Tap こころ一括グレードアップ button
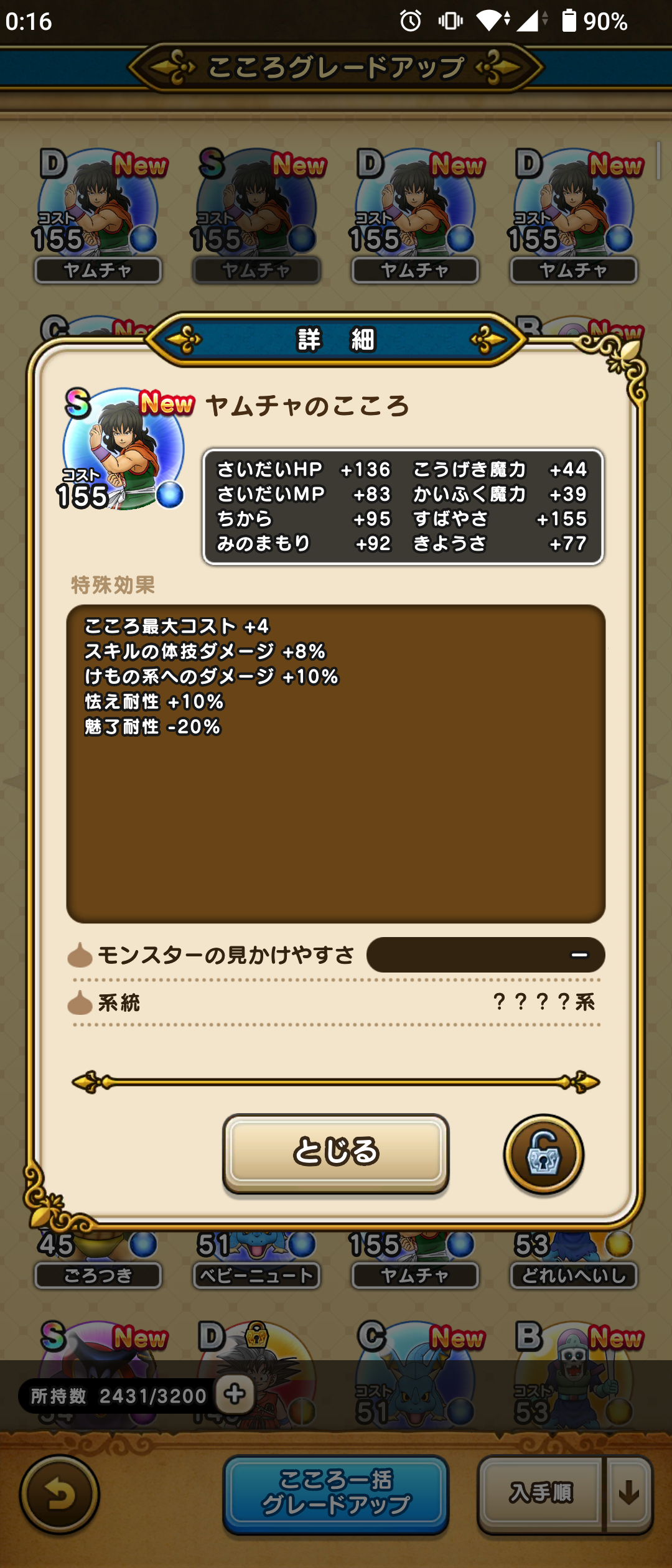672x1568 pixels. coord(335,1493)
